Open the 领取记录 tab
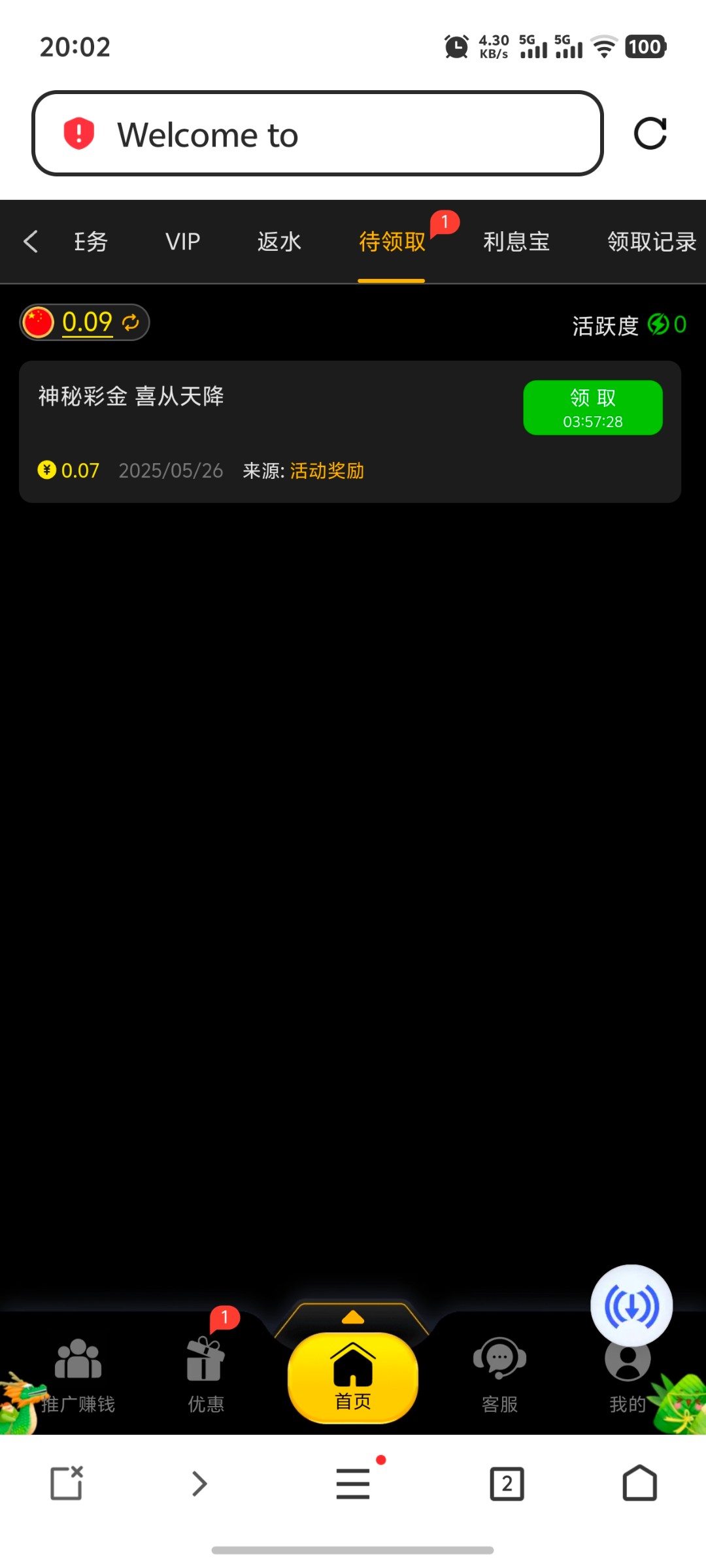This screenshot has height=1568, width=706. (x=651, y=242)
